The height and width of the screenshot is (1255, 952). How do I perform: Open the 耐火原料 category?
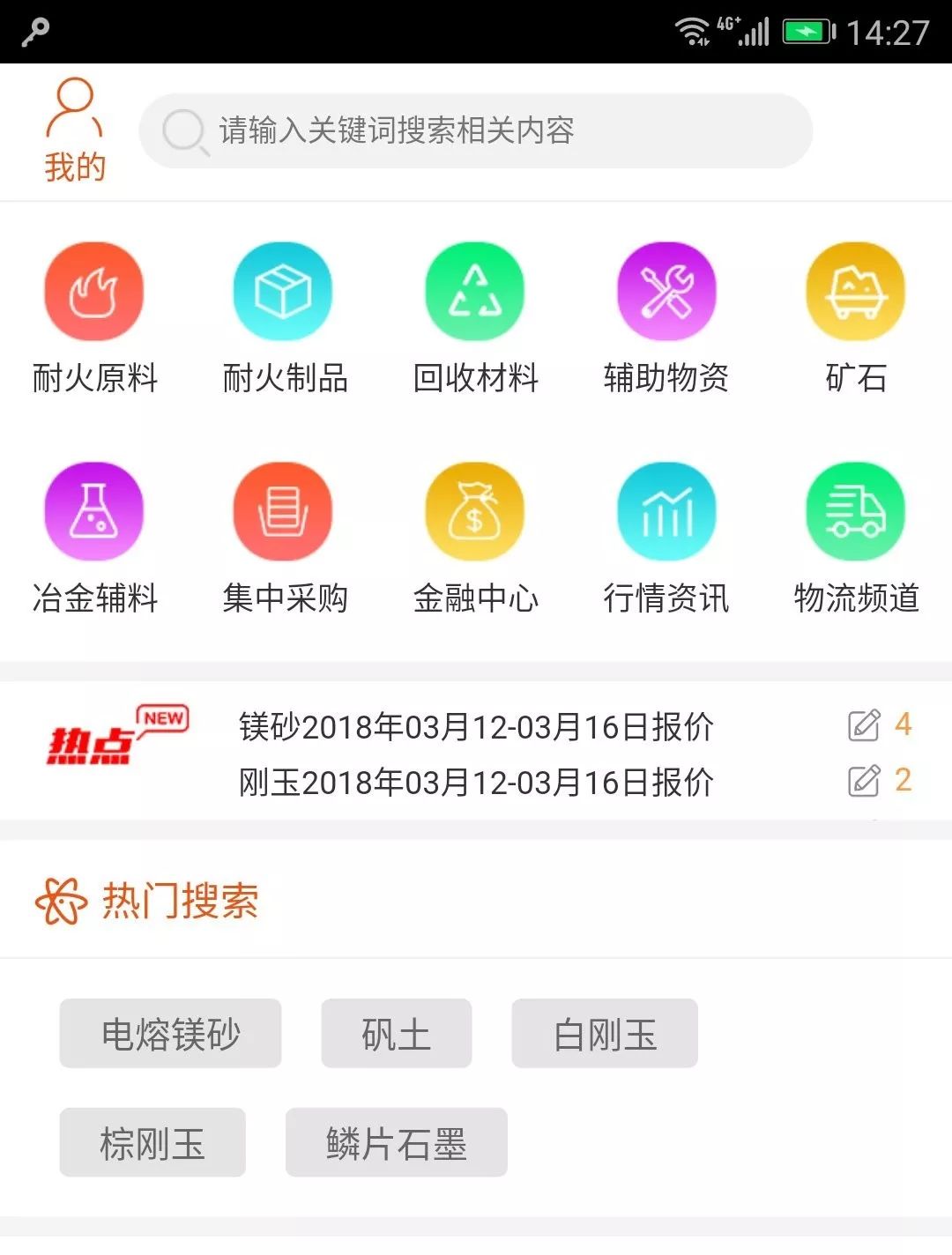94,317
